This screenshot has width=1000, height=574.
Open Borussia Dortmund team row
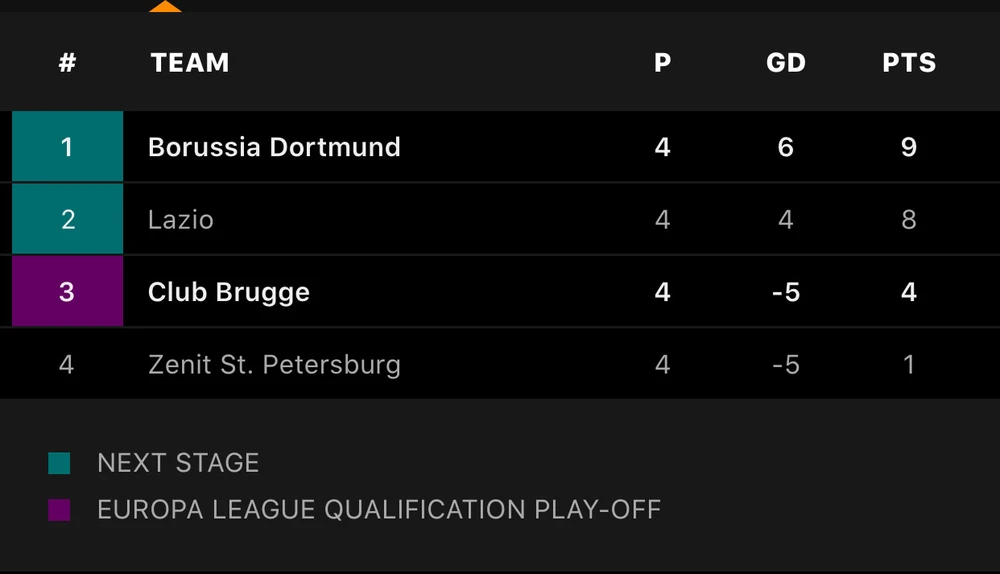274,147
